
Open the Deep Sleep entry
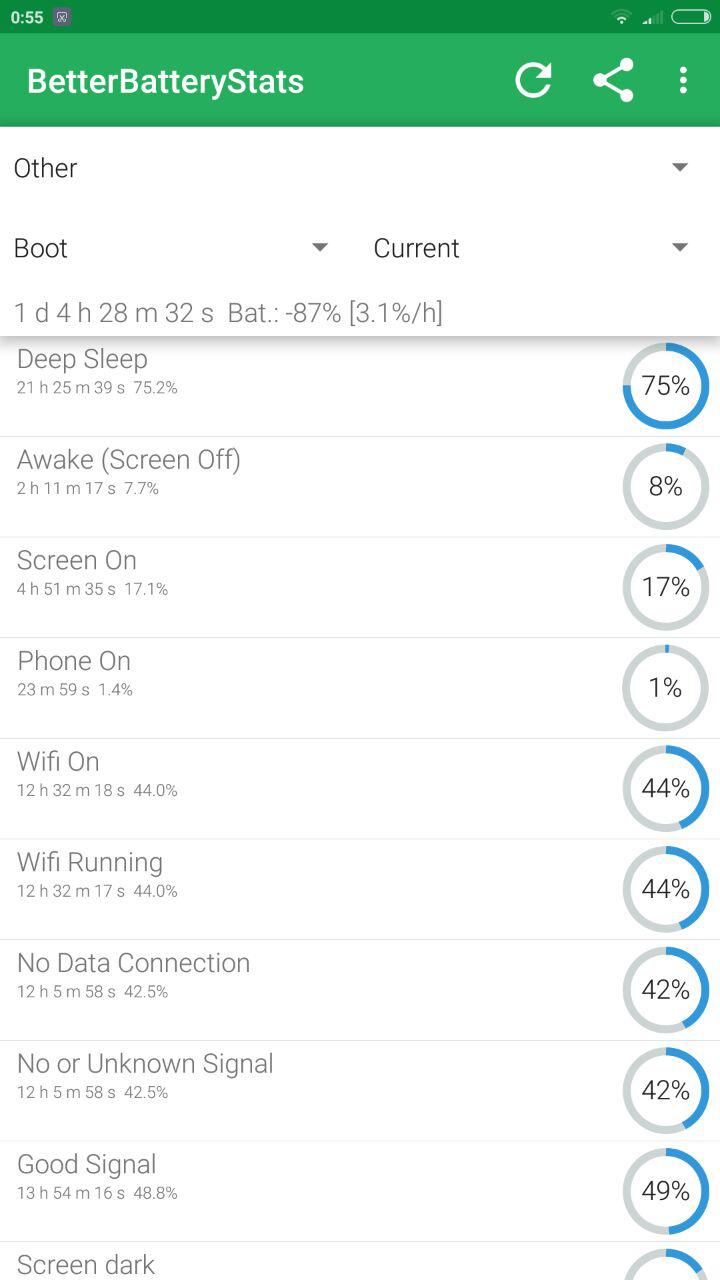click(360, 386)
